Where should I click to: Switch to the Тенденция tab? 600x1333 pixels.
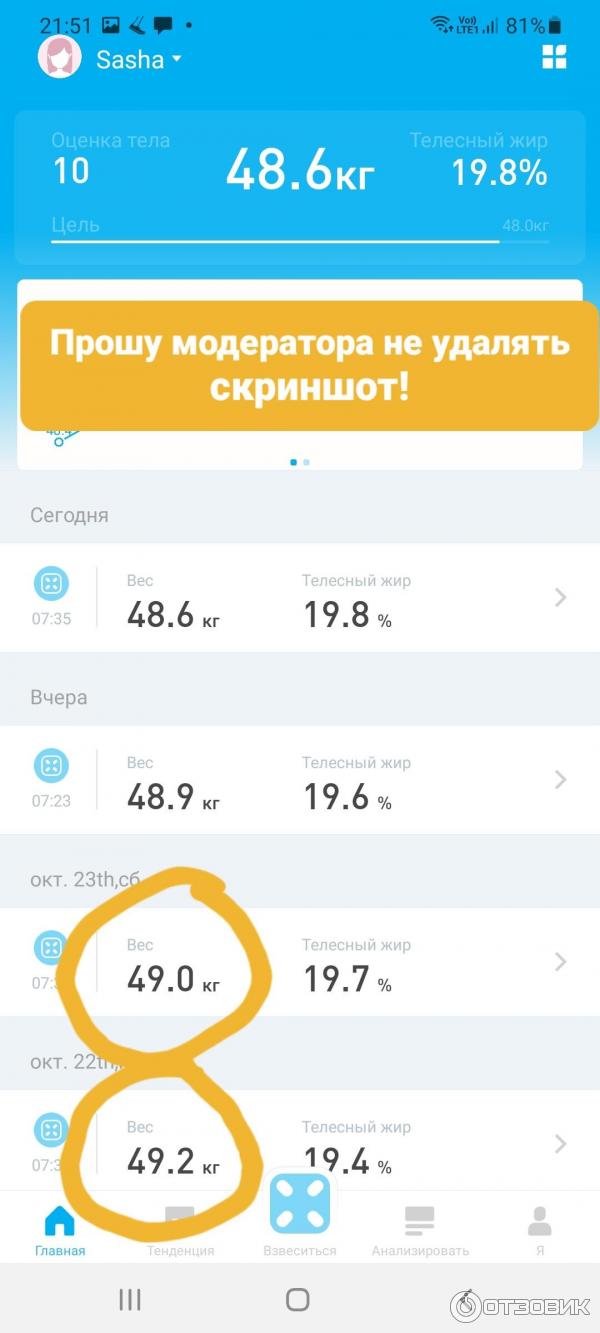point(180,1230)
